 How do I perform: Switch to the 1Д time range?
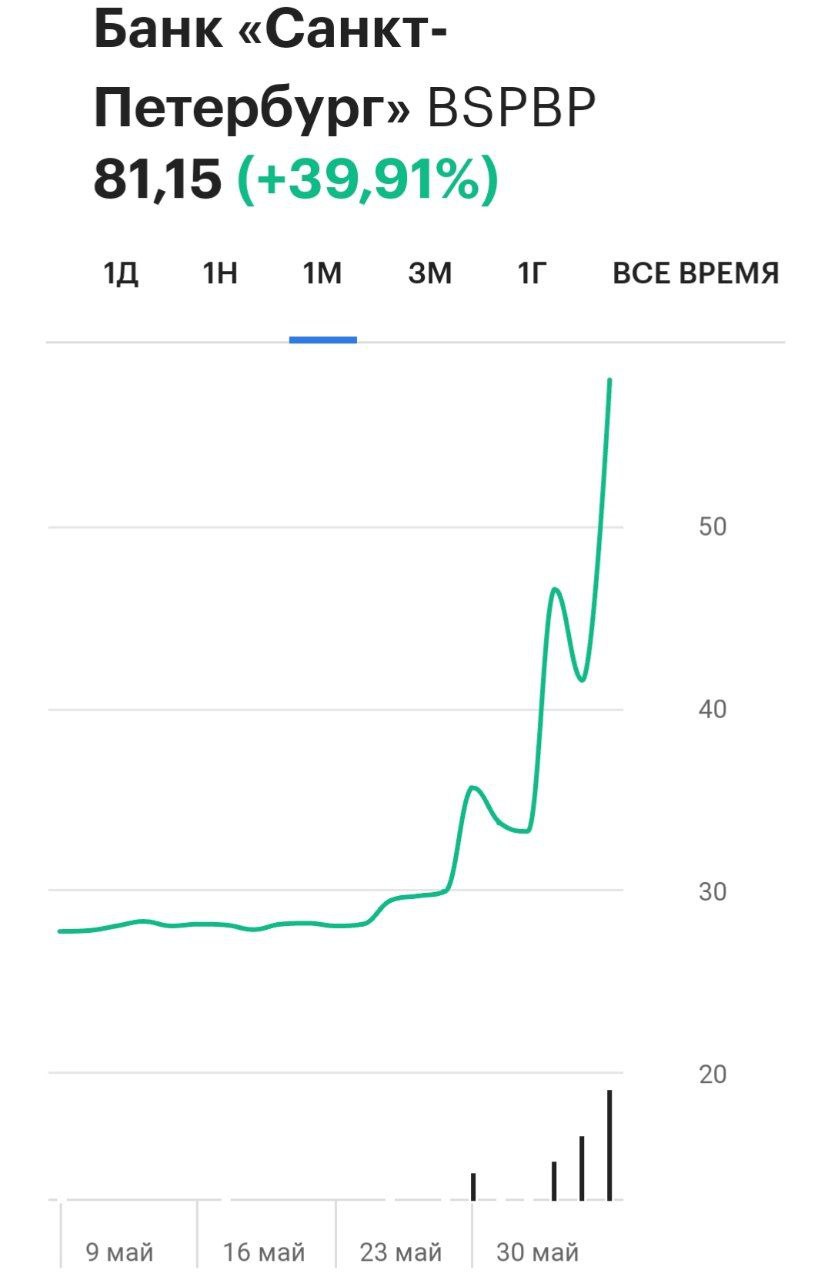[x=120, y=274]
